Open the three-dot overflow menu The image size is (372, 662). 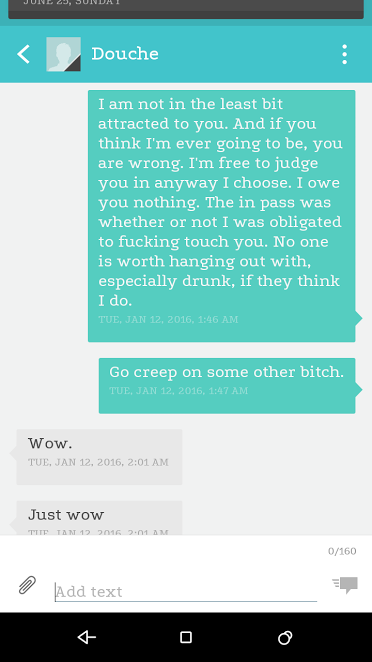[x=345, y=54]
